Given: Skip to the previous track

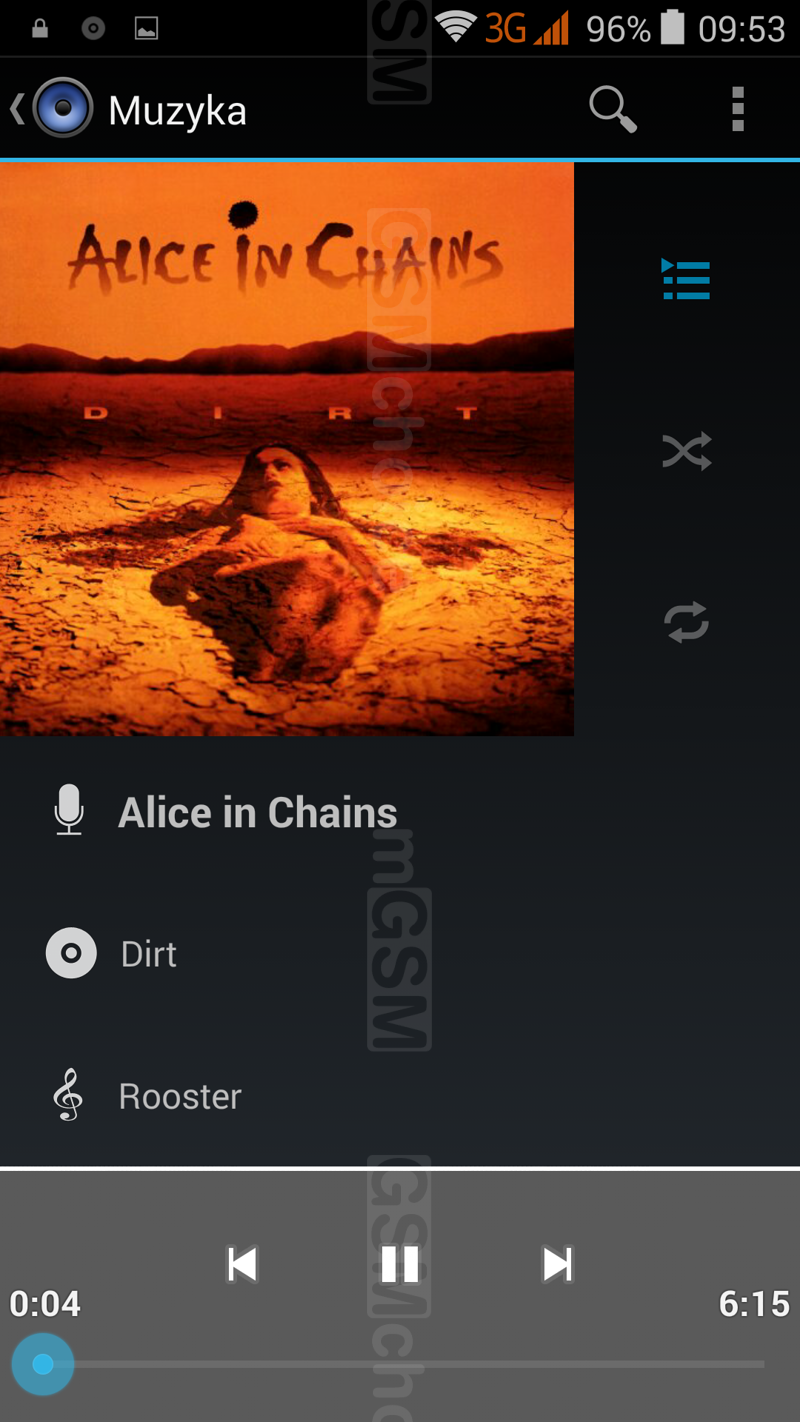Looking at the screenshot, I should pyautogui.click(x=242, y=1264).
